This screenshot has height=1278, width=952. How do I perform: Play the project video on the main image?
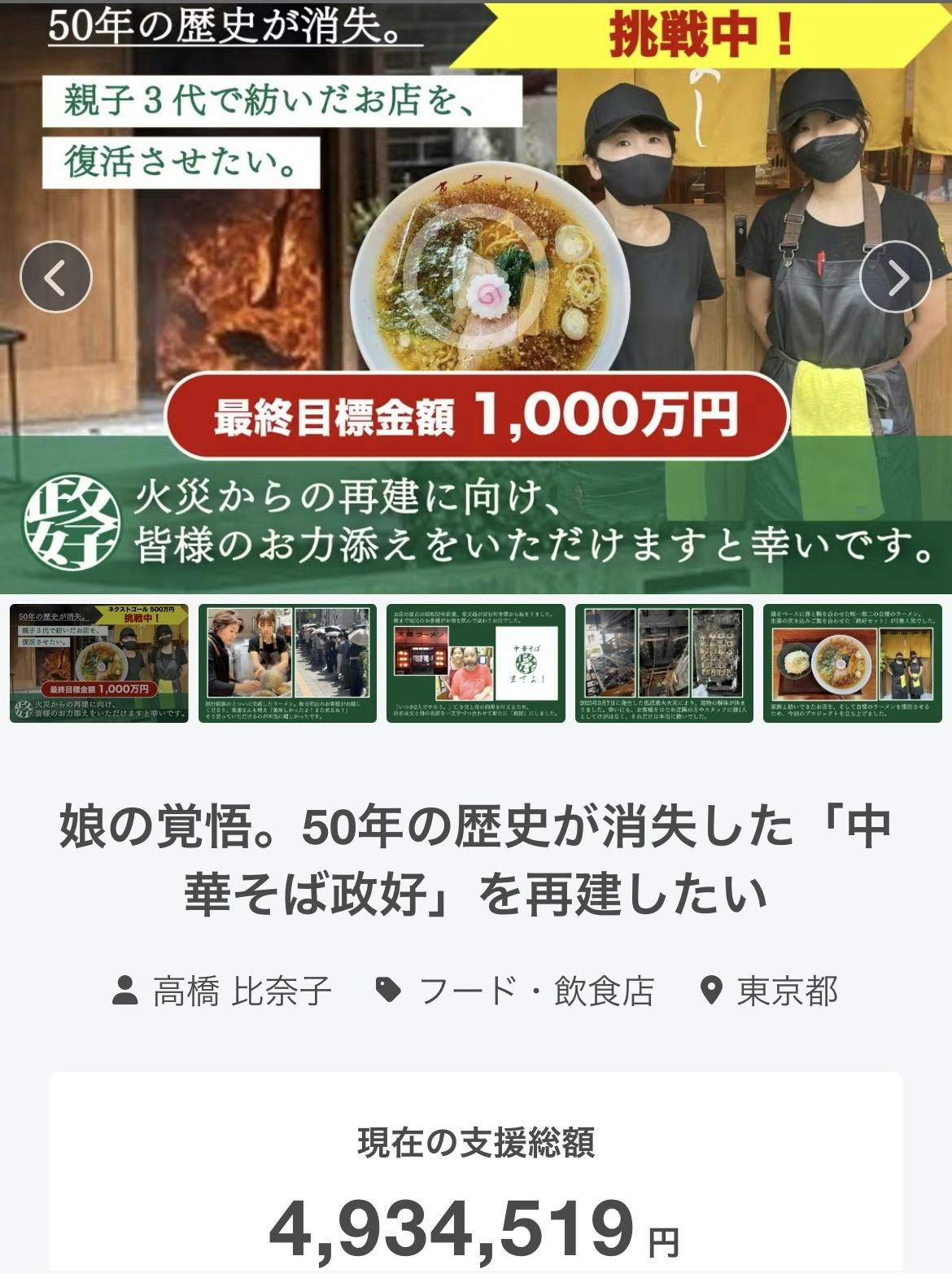[476, 275]
